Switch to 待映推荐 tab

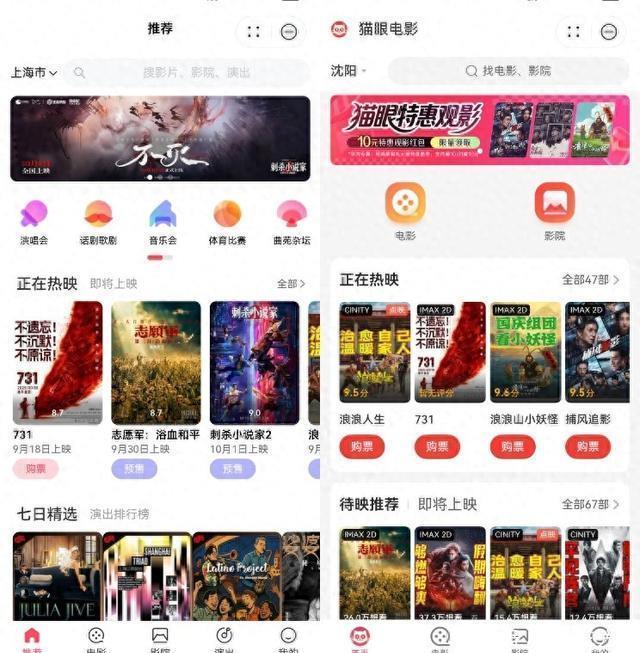pos(369,504)
